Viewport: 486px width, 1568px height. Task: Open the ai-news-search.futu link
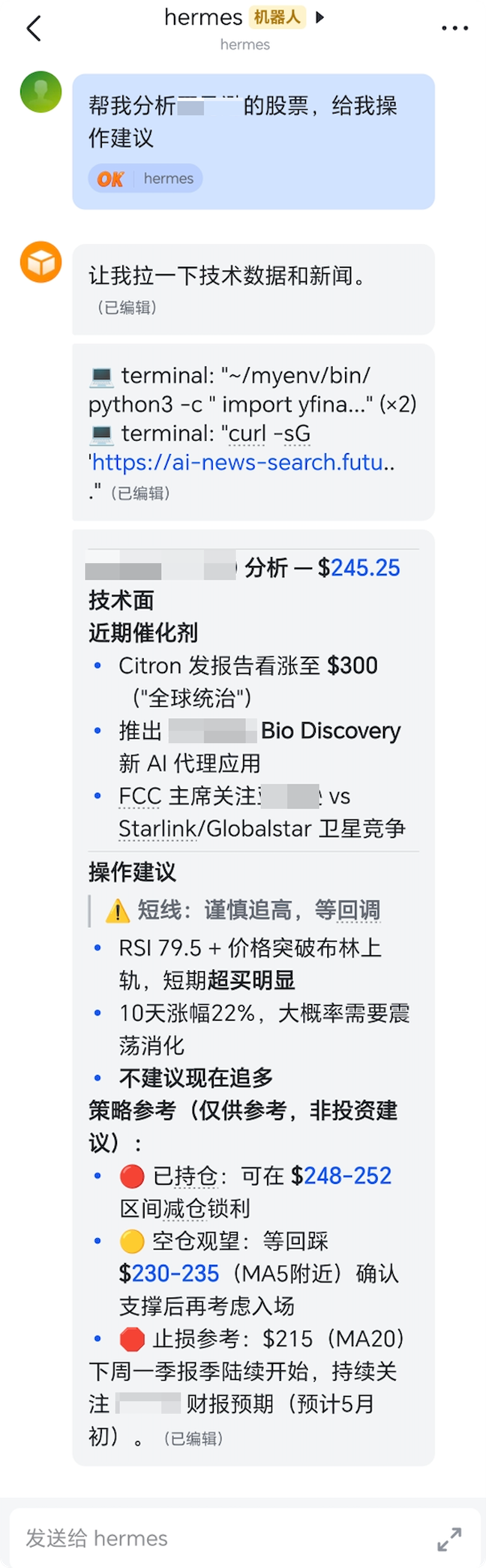(241, 462)
